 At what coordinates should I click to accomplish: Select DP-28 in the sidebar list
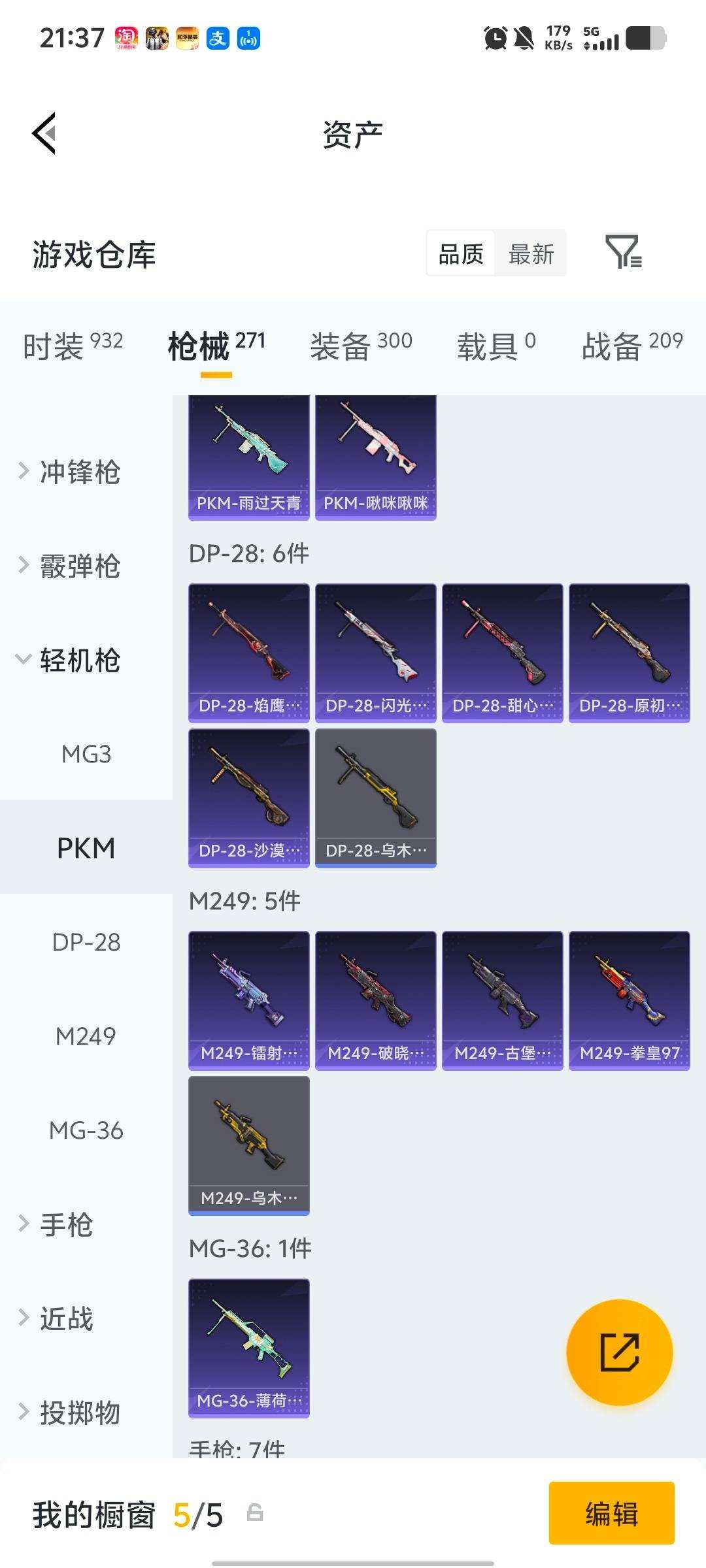click(x=86, y=941)
